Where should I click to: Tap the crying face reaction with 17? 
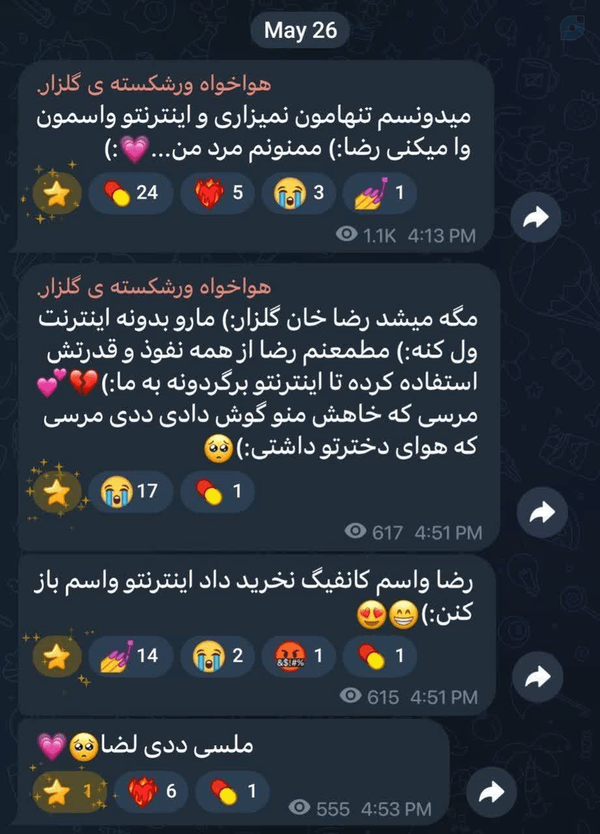(x=130, y=491)
